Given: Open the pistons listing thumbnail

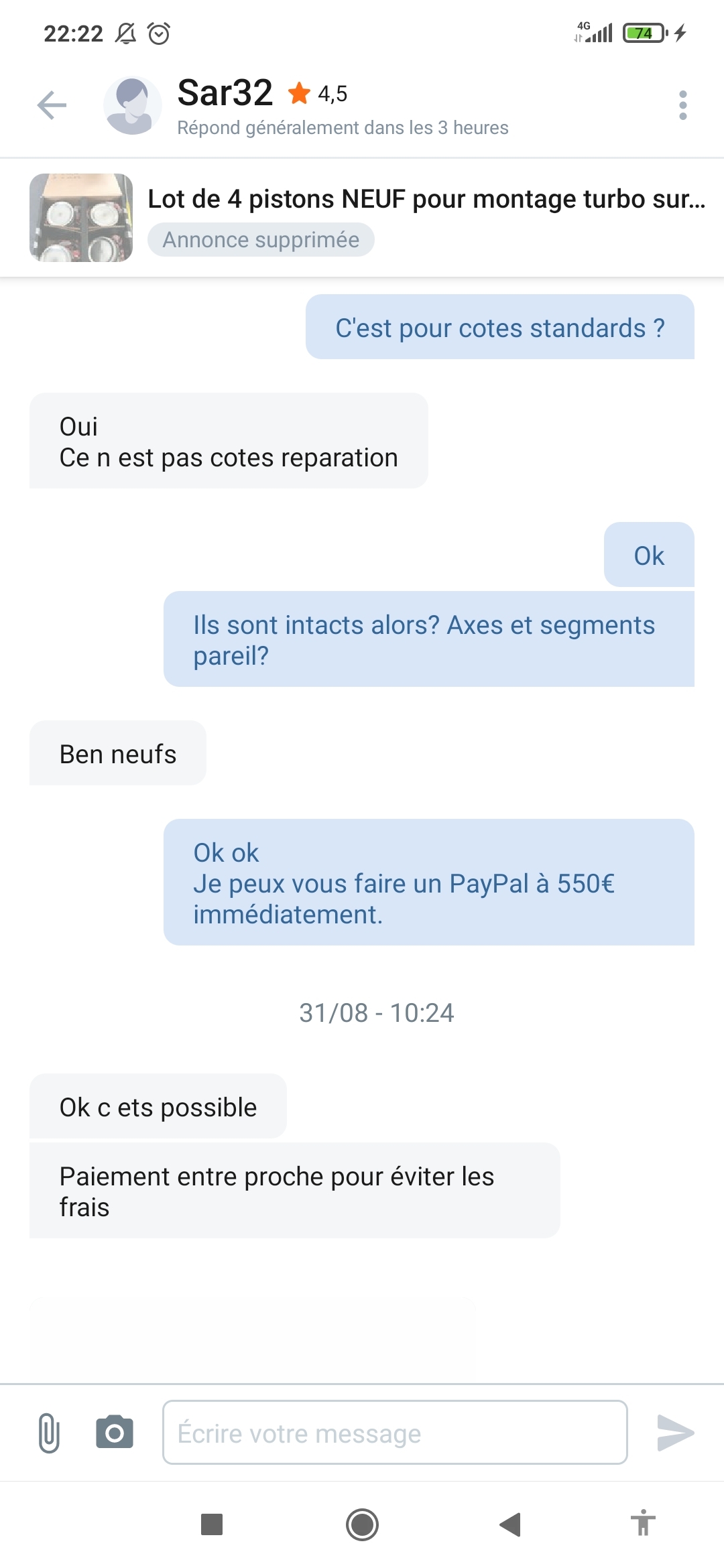Looking at the screenshot, I should coord(81,218).
